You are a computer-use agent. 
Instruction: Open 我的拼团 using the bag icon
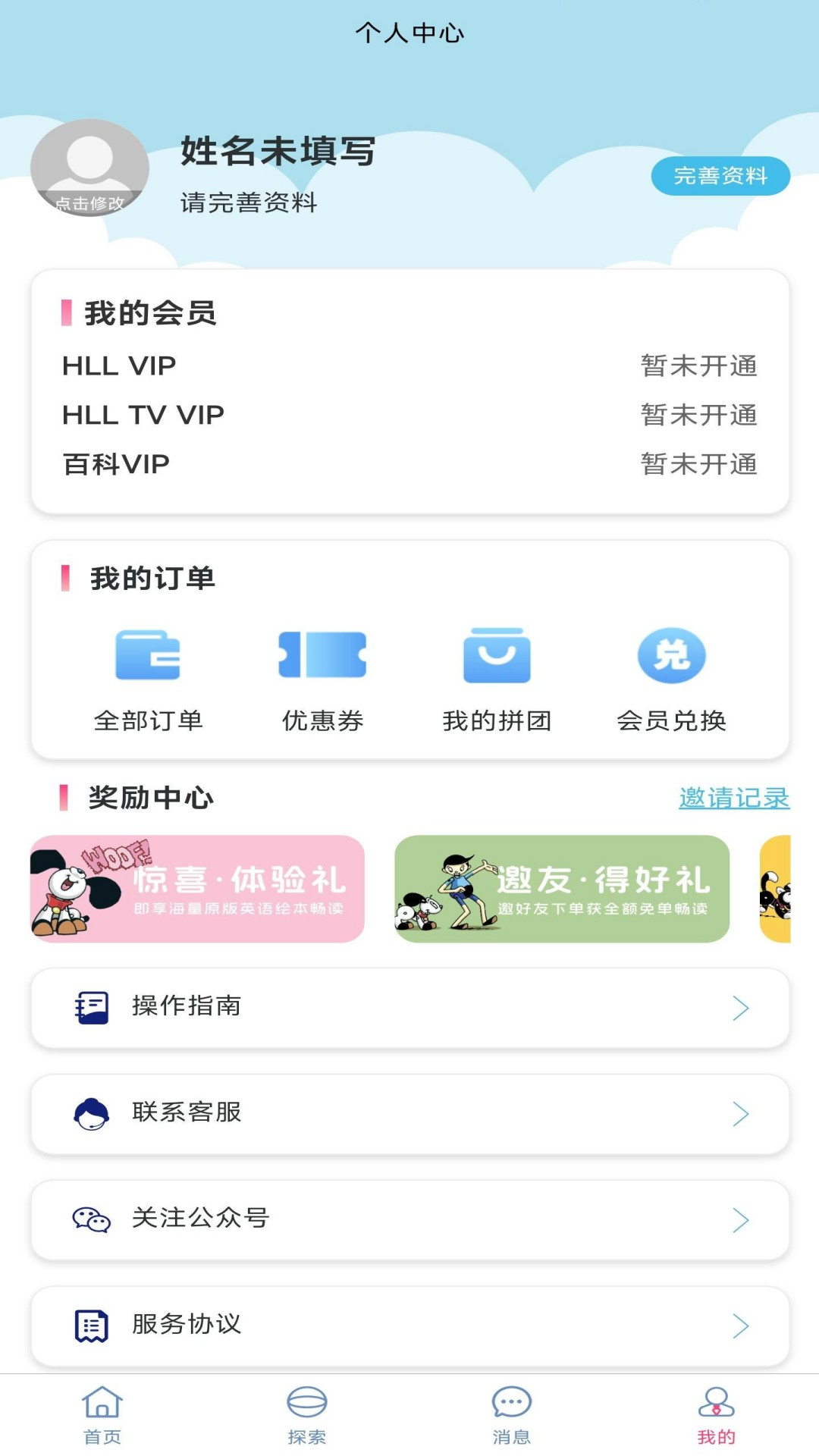tap(497, 656)
